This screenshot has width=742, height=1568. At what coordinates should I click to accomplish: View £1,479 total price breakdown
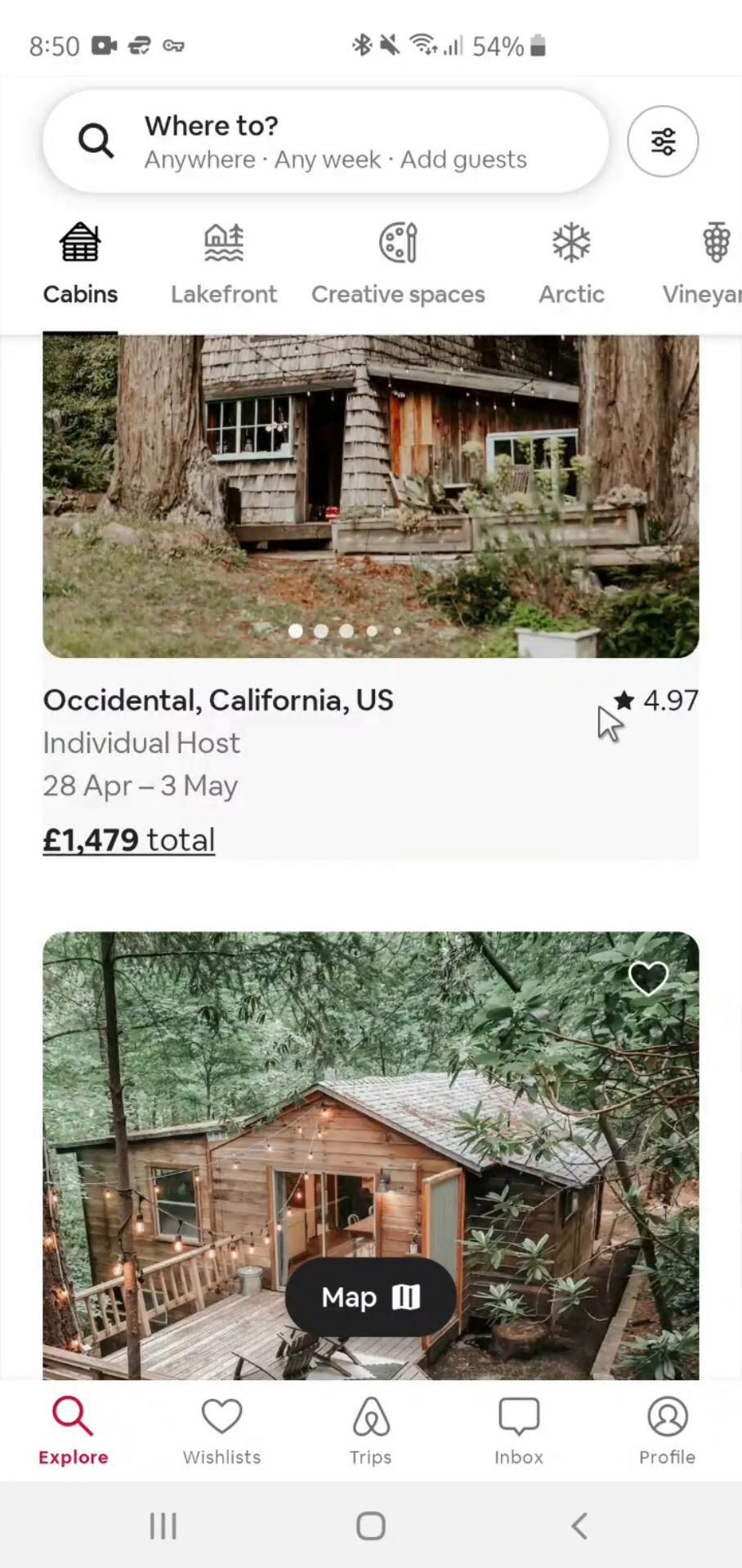pyautogui.click(x=129, y=840)
